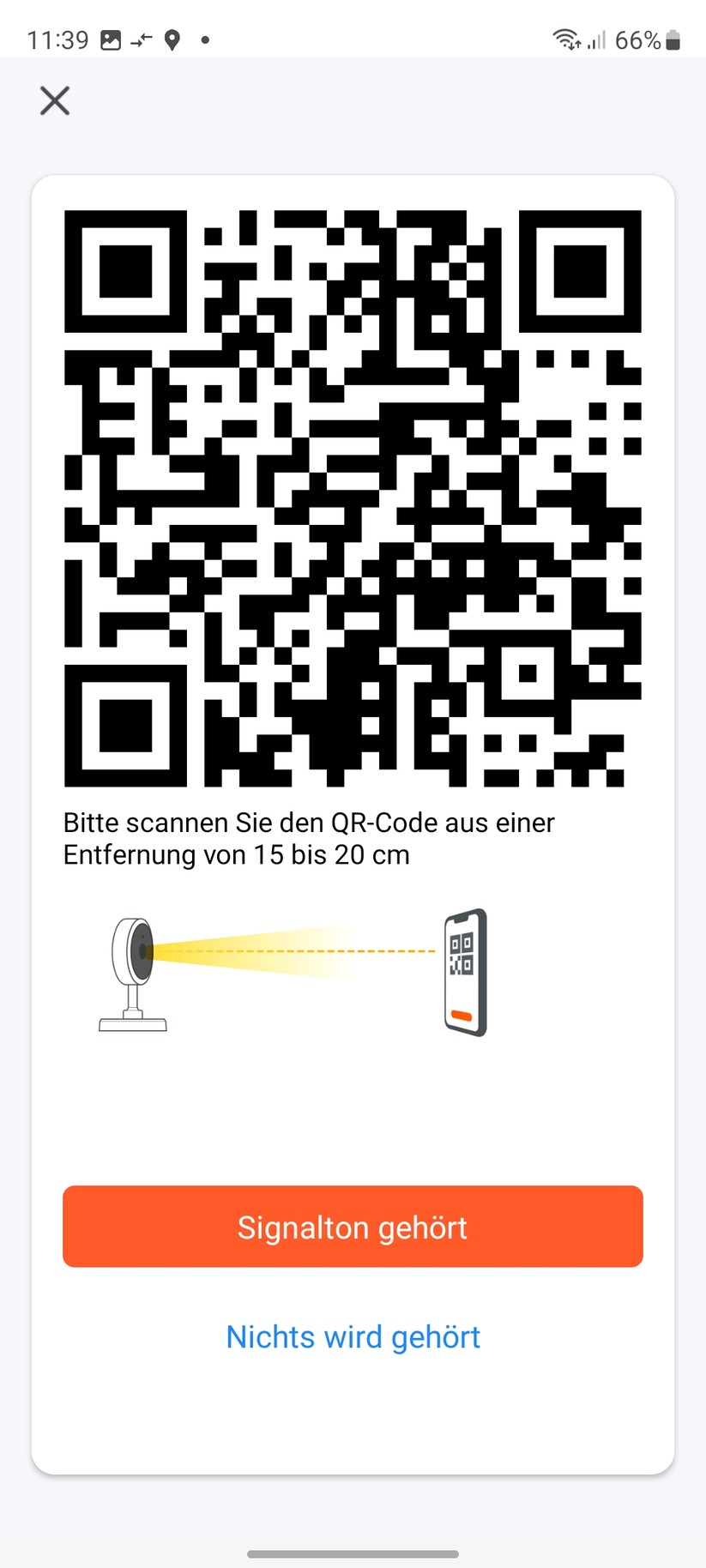Tap the data transfer notification icon
706x1568 pixels.
click(x=140, y=38)
